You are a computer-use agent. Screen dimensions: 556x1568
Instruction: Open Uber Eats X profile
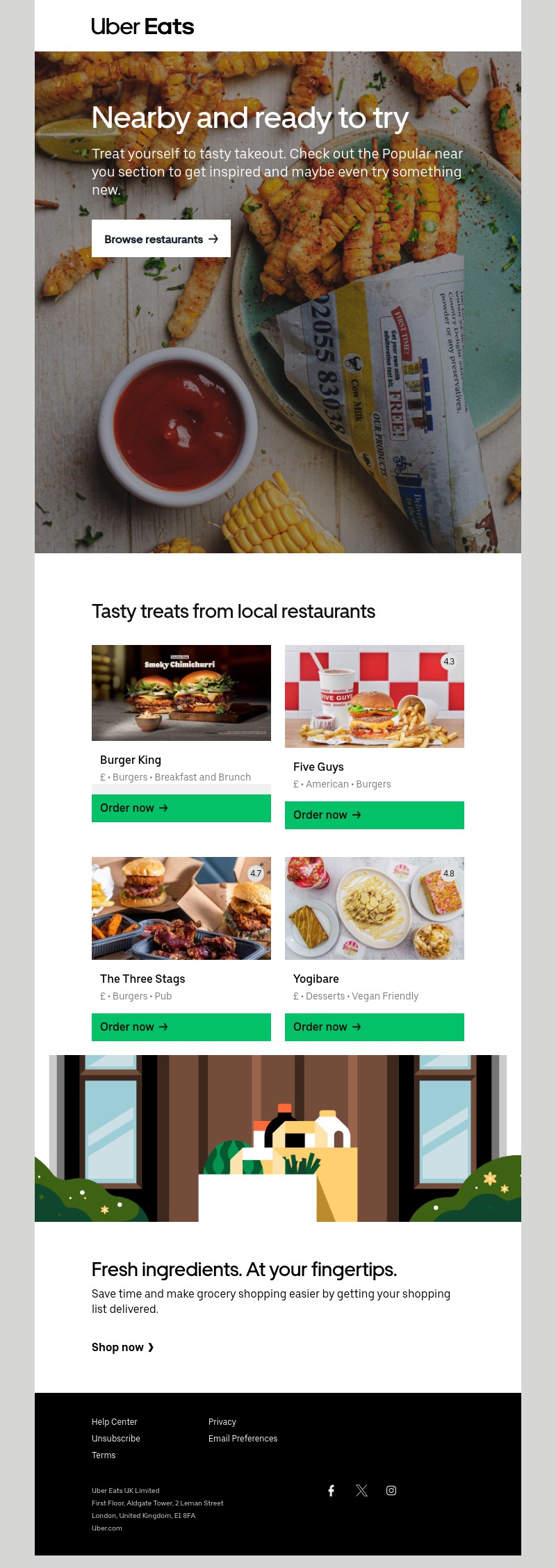pyautogui.click(x=361, y=1490)
